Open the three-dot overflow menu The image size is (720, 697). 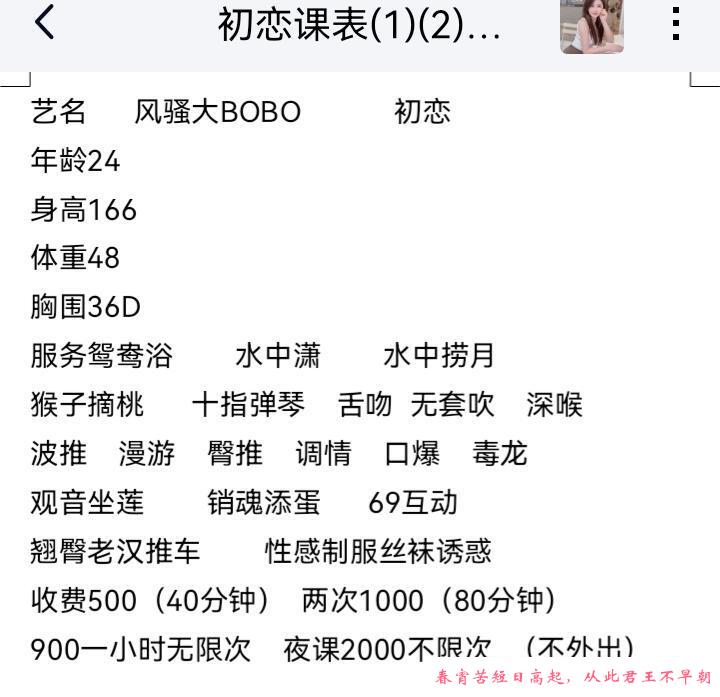(676, 23)
